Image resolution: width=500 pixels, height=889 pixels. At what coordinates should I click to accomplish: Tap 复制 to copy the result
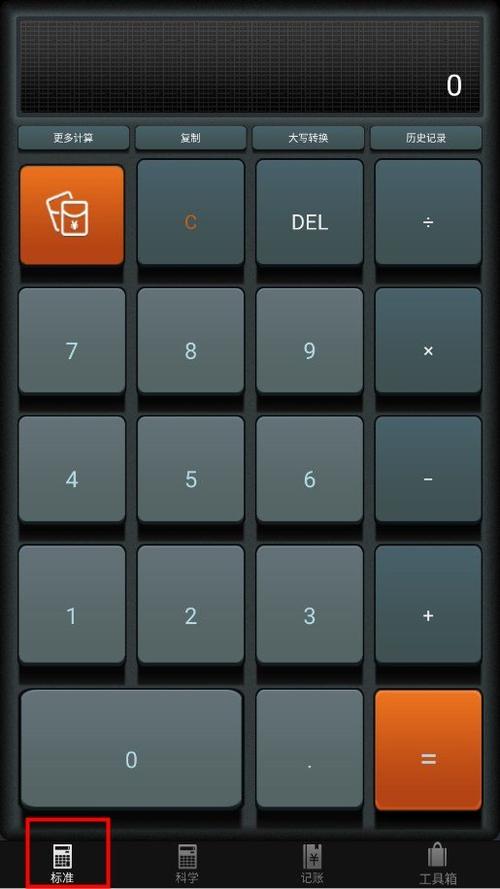point(190,138)
